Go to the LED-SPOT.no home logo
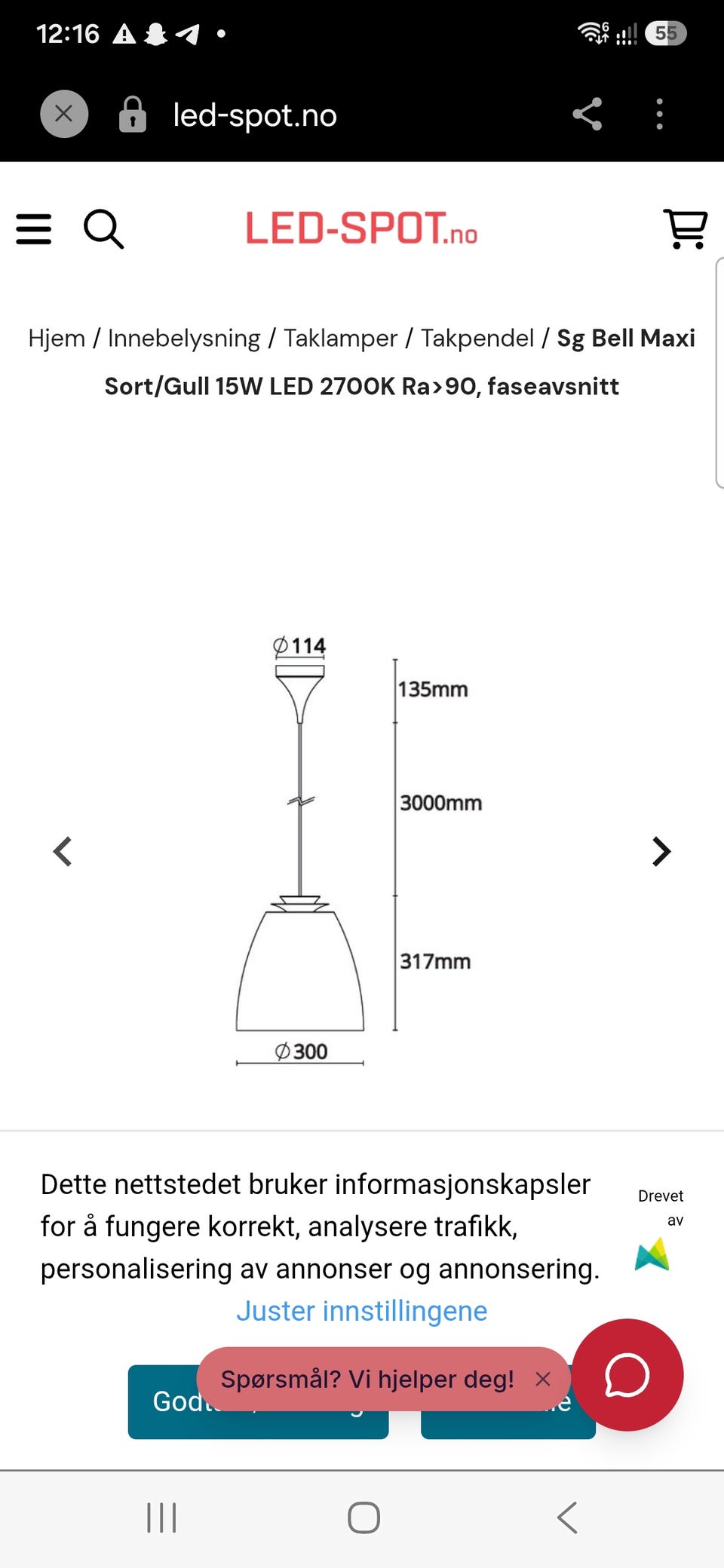 point(362,228)
